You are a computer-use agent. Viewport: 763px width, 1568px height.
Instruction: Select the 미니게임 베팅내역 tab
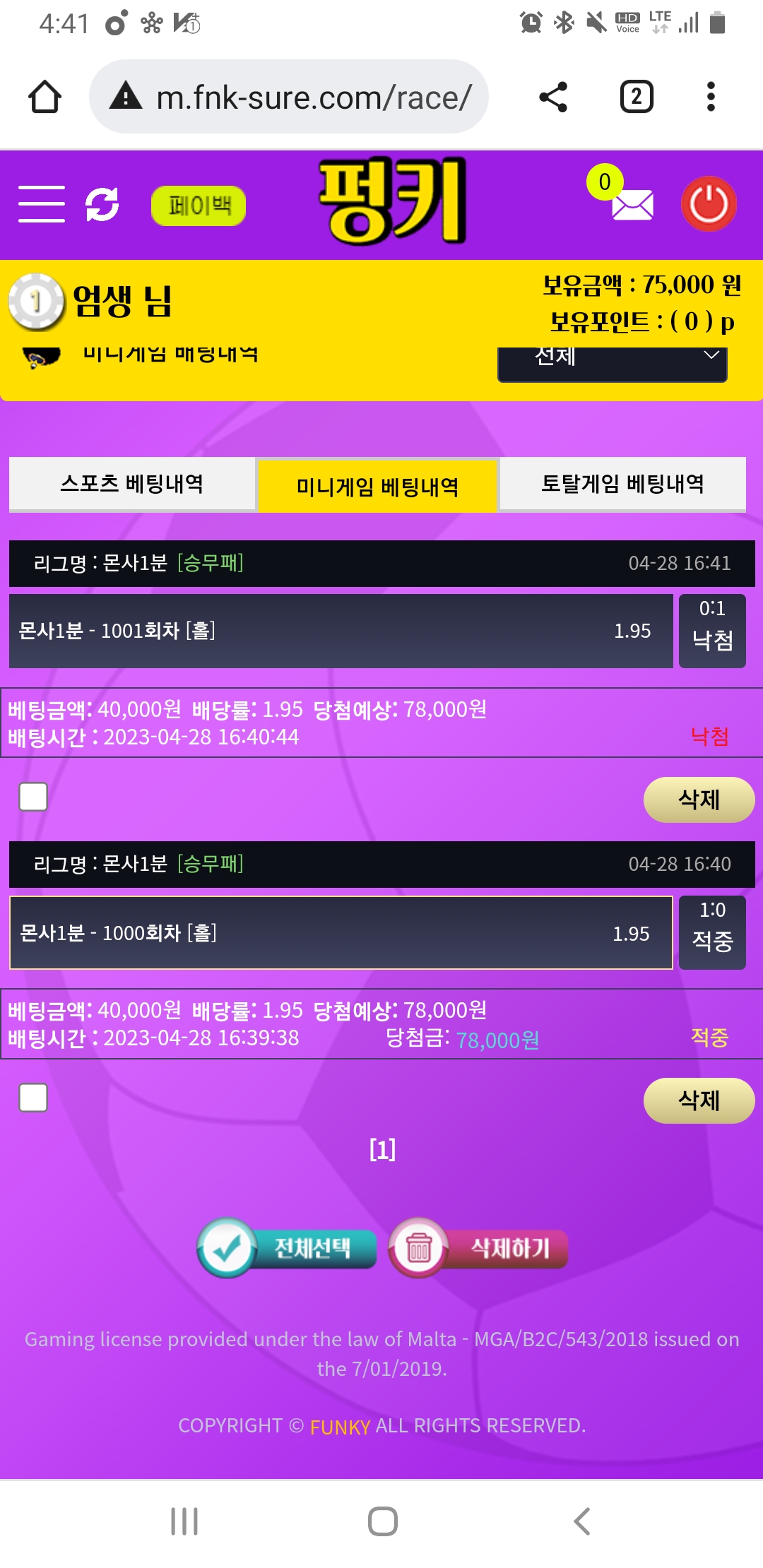(x=377, y=486)
